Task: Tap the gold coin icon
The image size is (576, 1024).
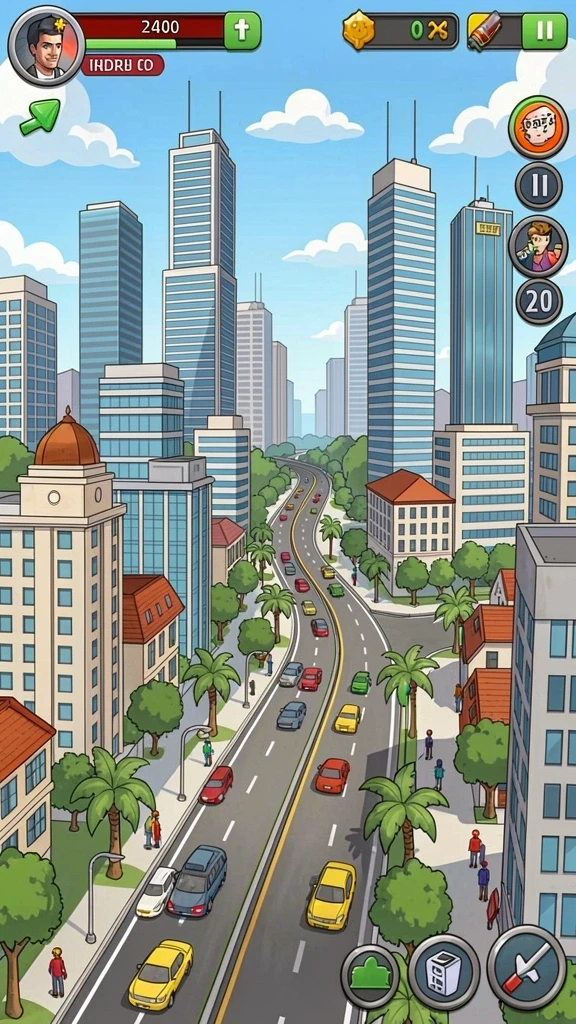Action: [359, 30]
